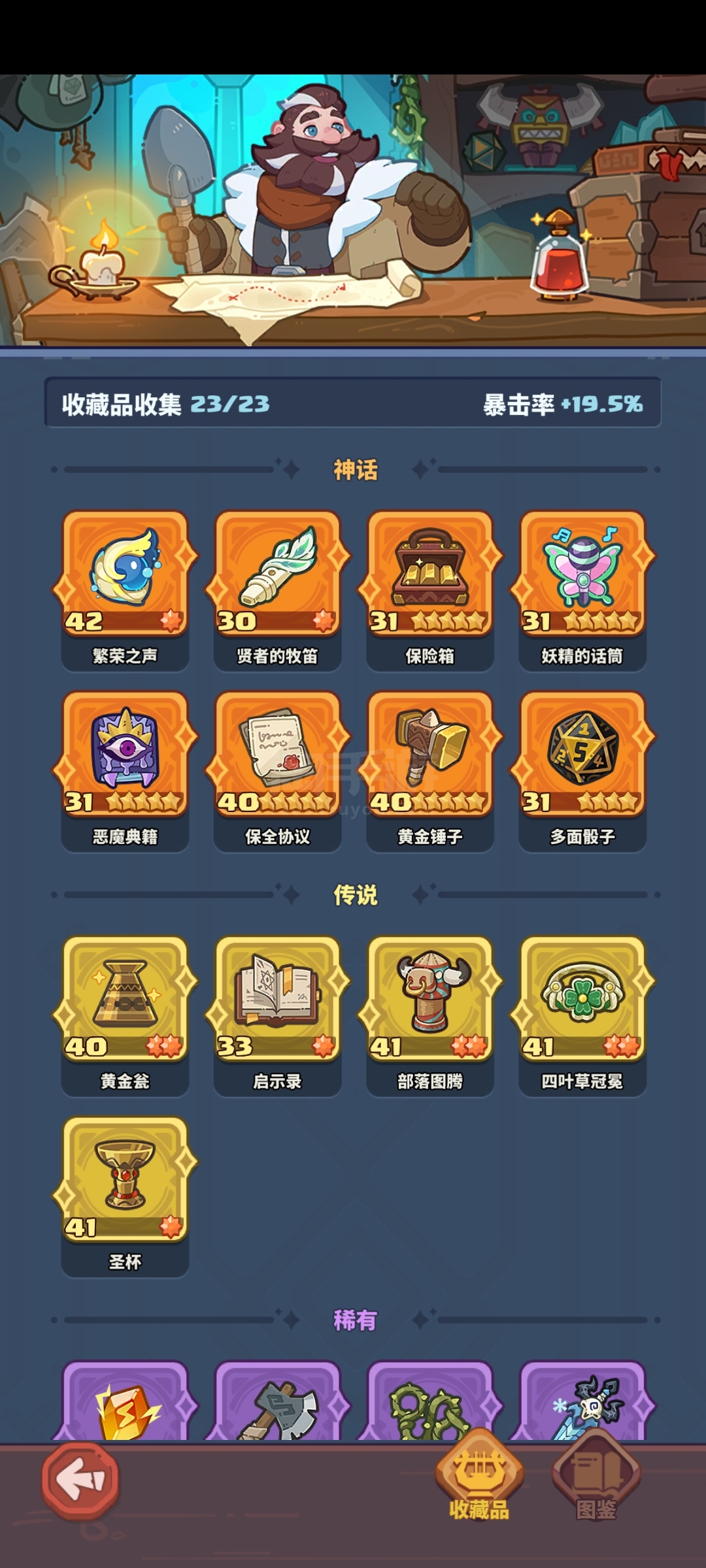Tap the 圣杯 chalice card

point(125,1197)
